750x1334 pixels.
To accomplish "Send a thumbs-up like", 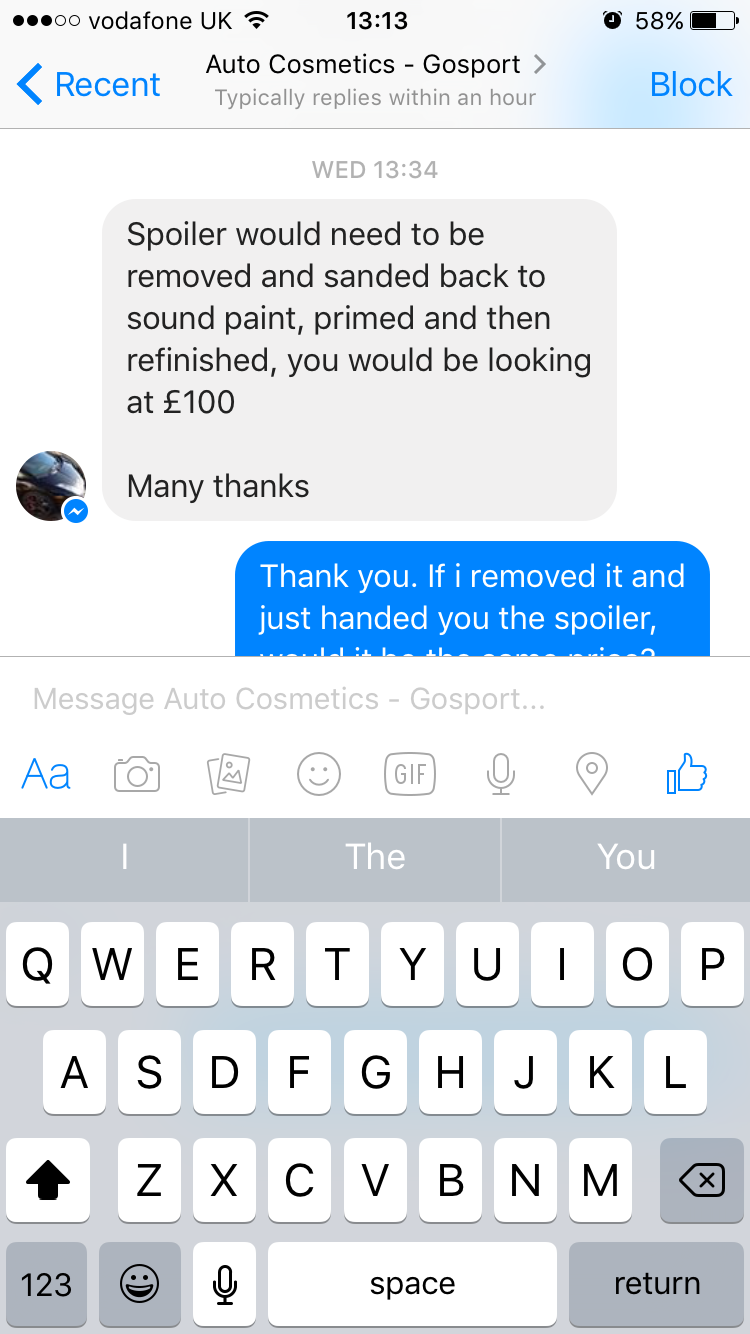I will (x=686, y=774).
